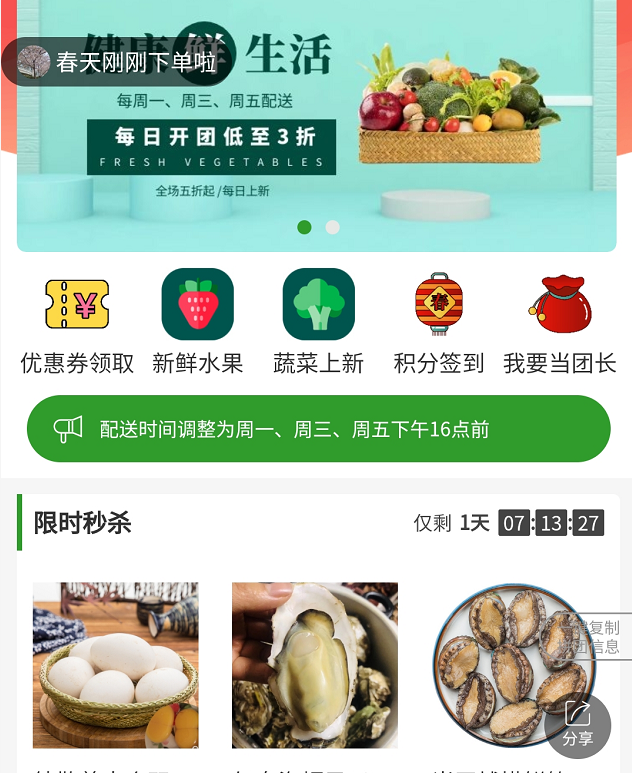Open the abalone flash sale product
632x773 pixels.
click(500, 665)
